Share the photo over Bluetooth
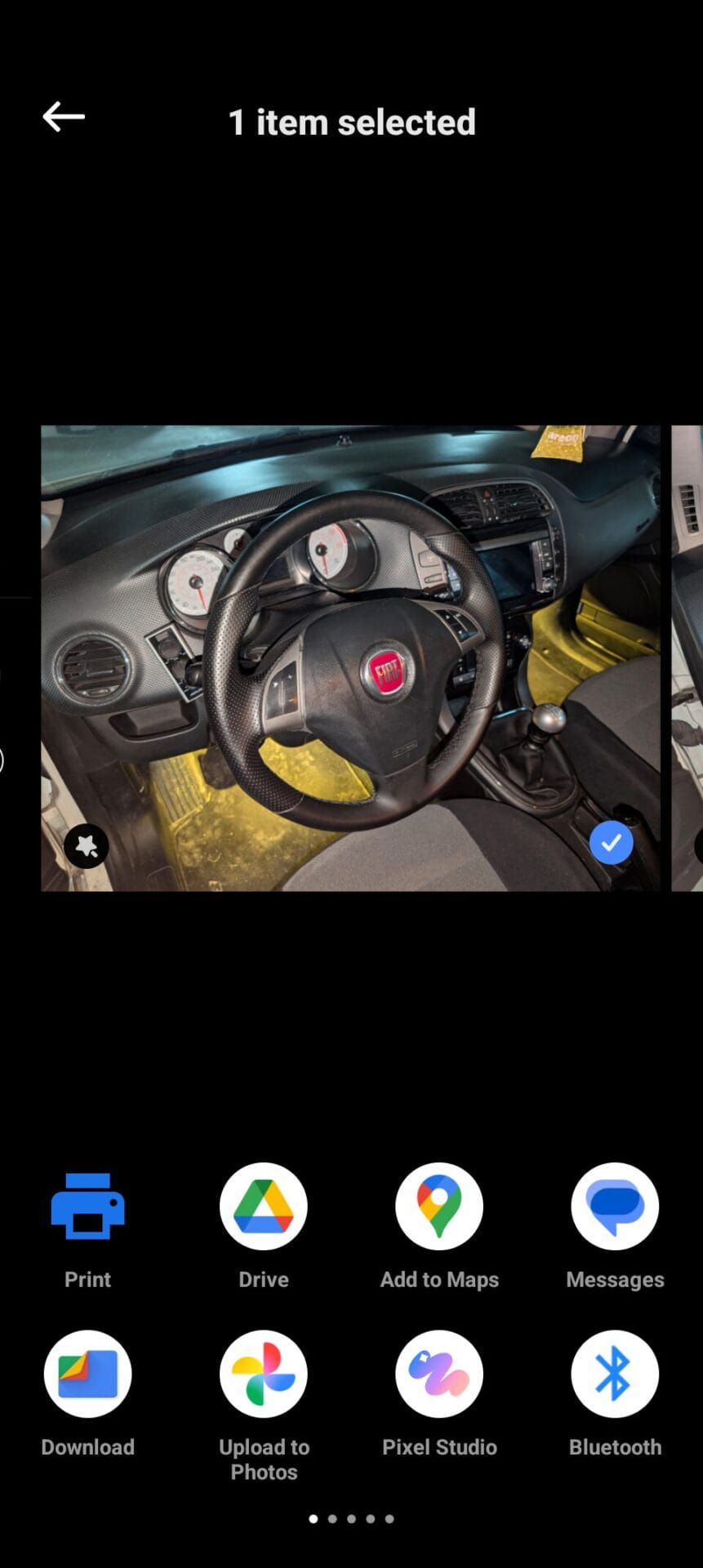 pyautogui.click(x=615, y=1374)
